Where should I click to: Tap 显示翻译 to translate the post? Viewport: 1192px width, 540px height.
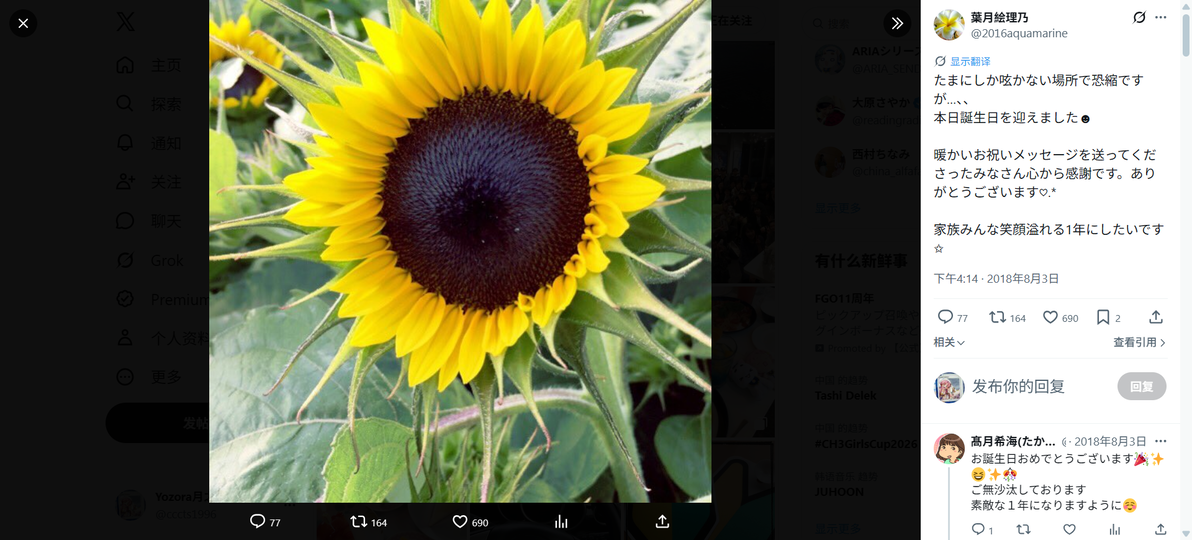pos(970,61)
